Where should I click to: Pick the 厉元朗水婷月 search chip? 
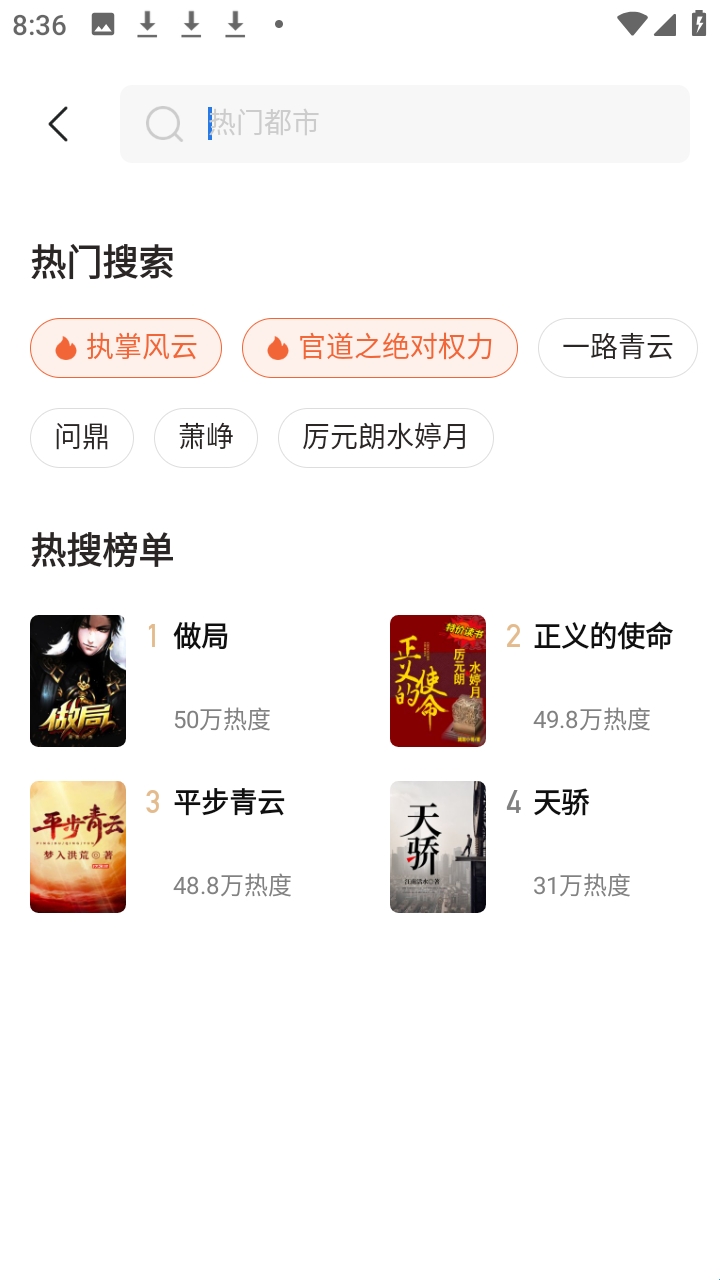(x=386, y=438)
